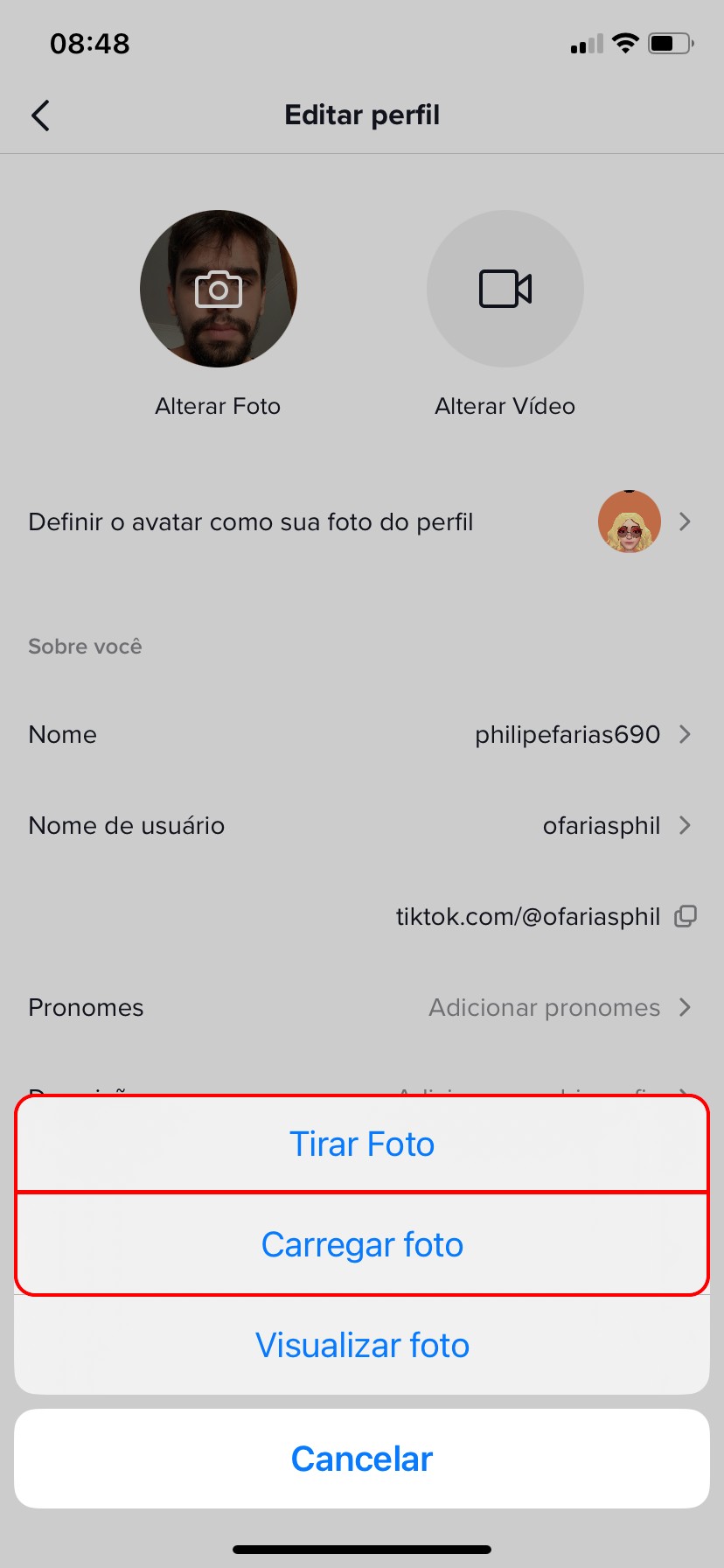The height and width of the screenshot is (1568, 724).
Task: Tap the profile photo camera icon
Action: pyautogui.click(x=219, y=289)
